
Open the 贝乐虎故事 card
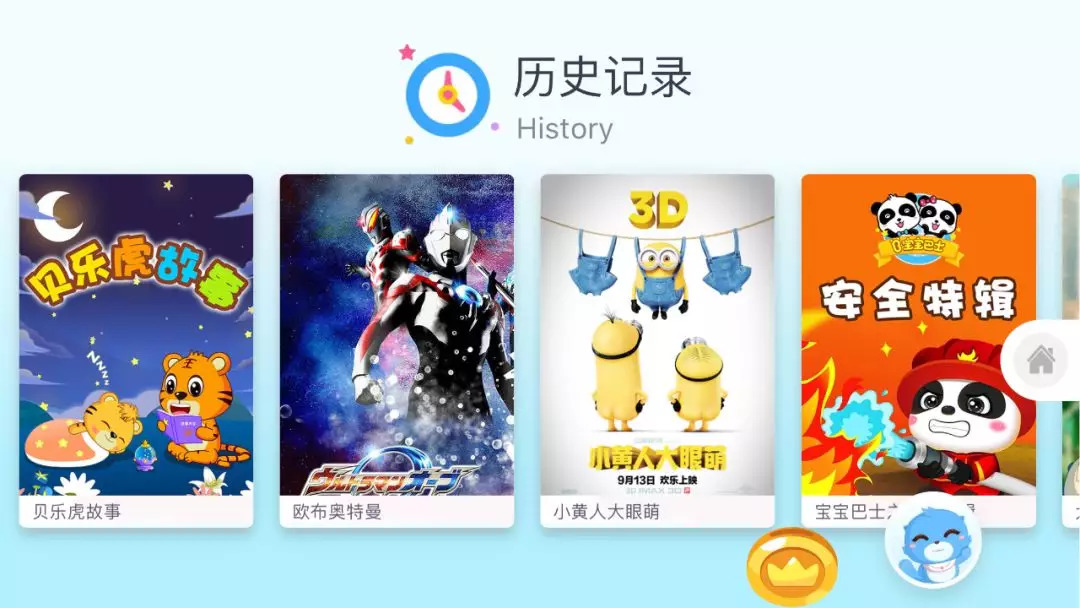[136, 350]
